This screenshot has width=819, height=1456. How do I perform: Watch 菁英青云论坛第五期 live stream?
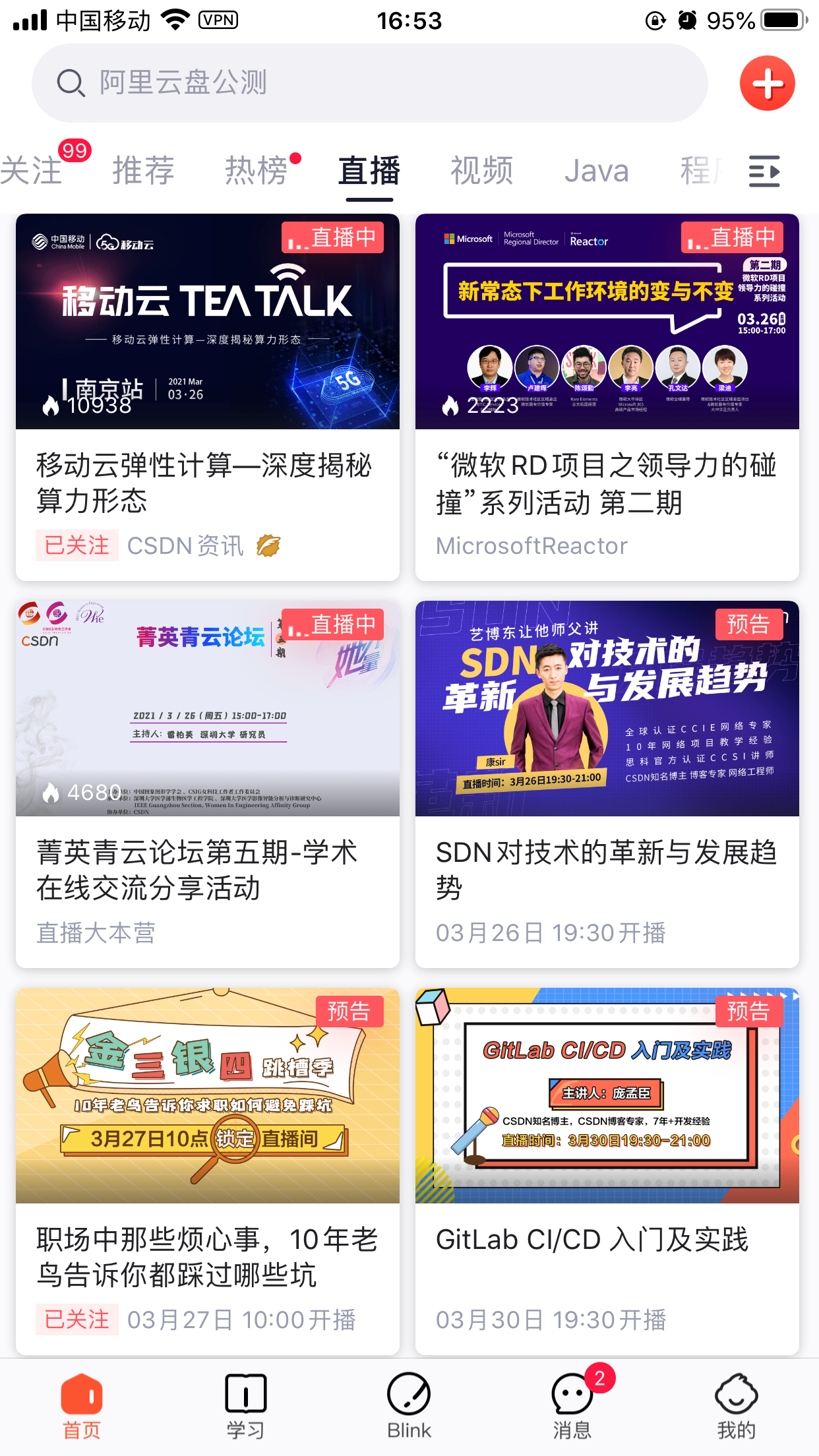(x=207, y=783)
